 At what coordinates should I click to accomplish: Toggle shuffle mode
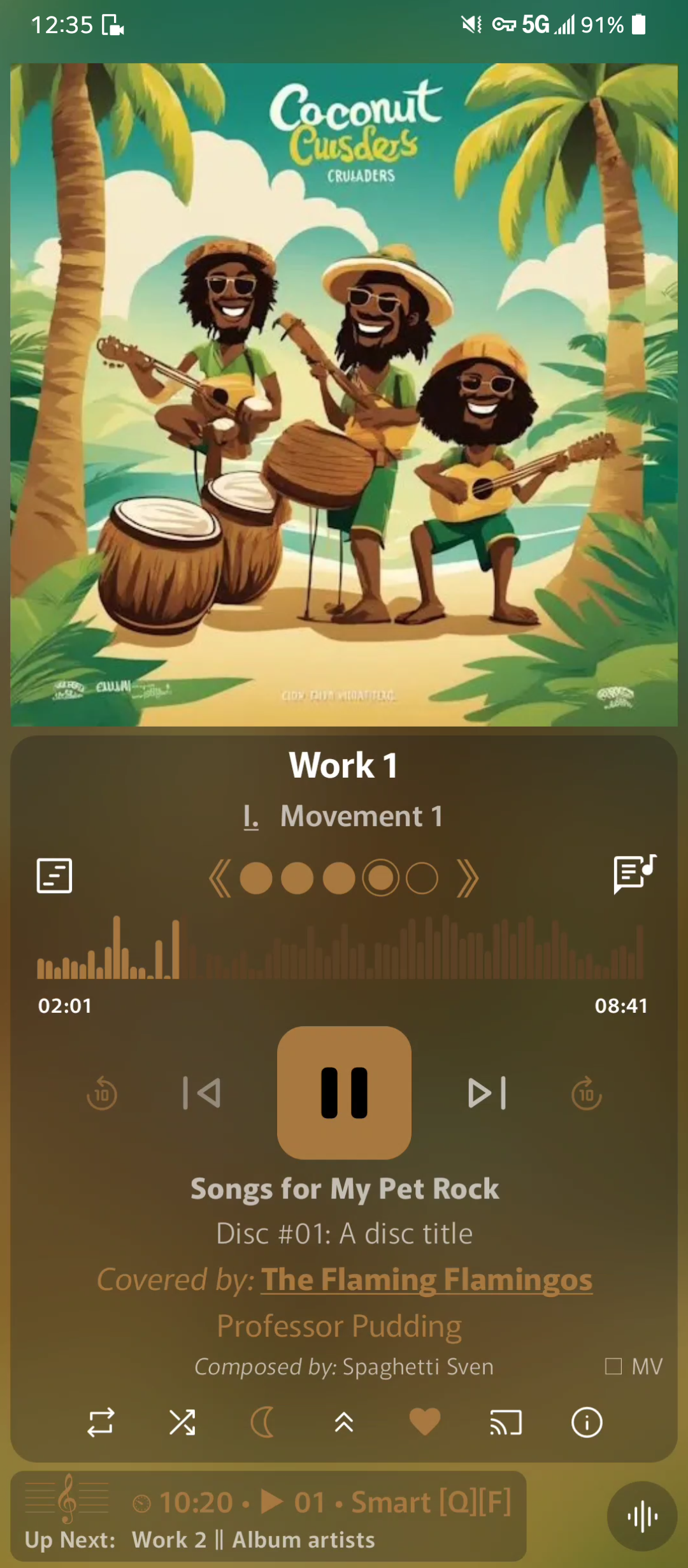[x=182, y=1422]
